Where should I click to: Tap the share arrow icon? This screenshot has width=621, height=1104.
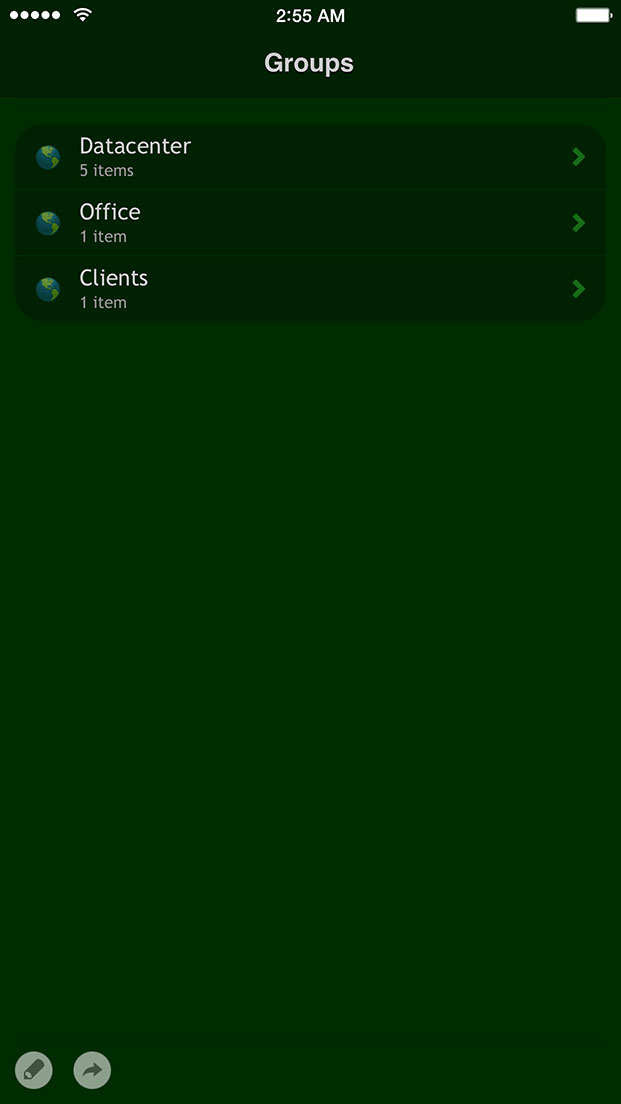pos(92,1070)
